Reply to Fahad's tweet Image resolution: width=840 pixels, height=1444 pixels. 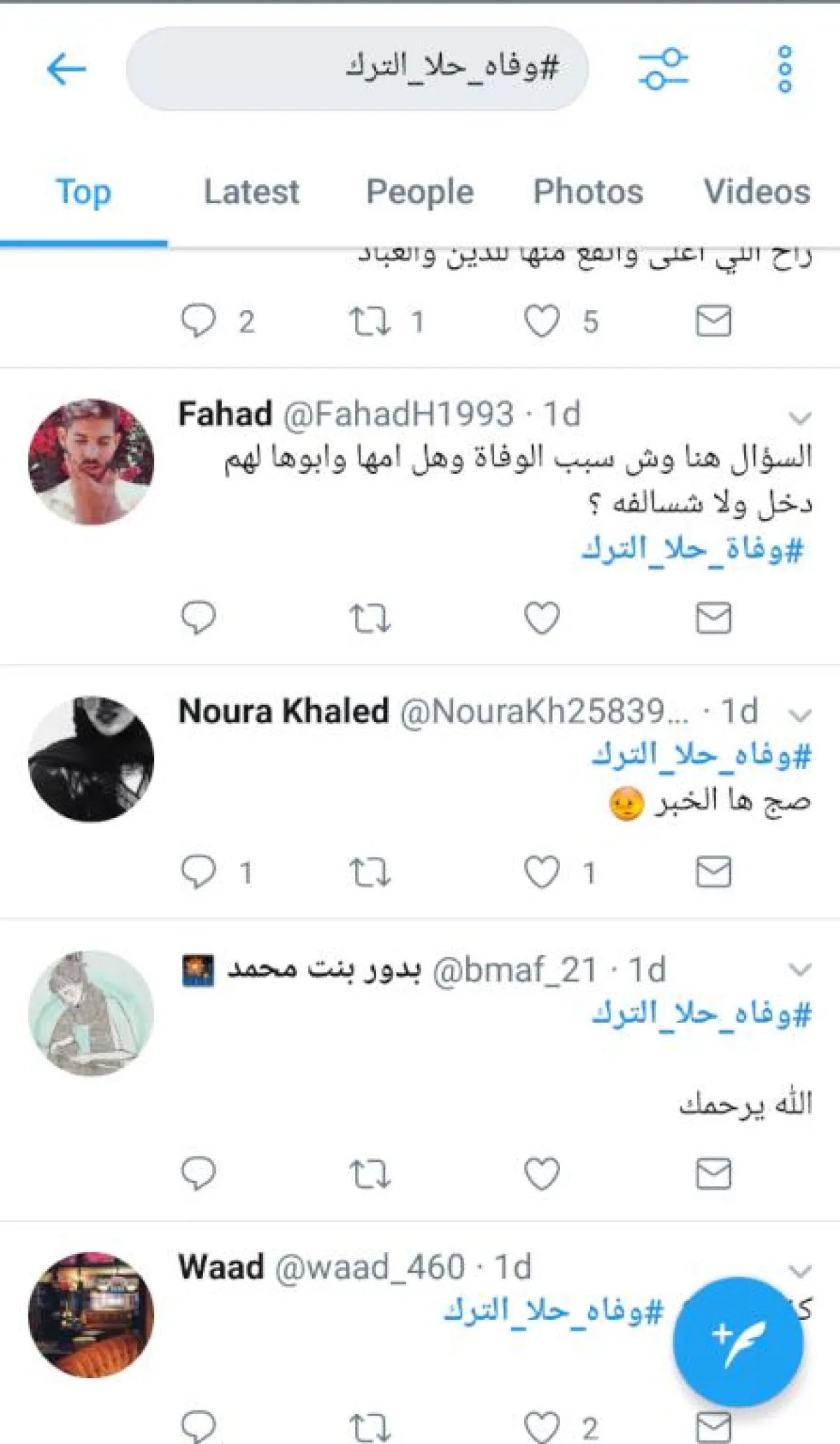pos(198,618)
